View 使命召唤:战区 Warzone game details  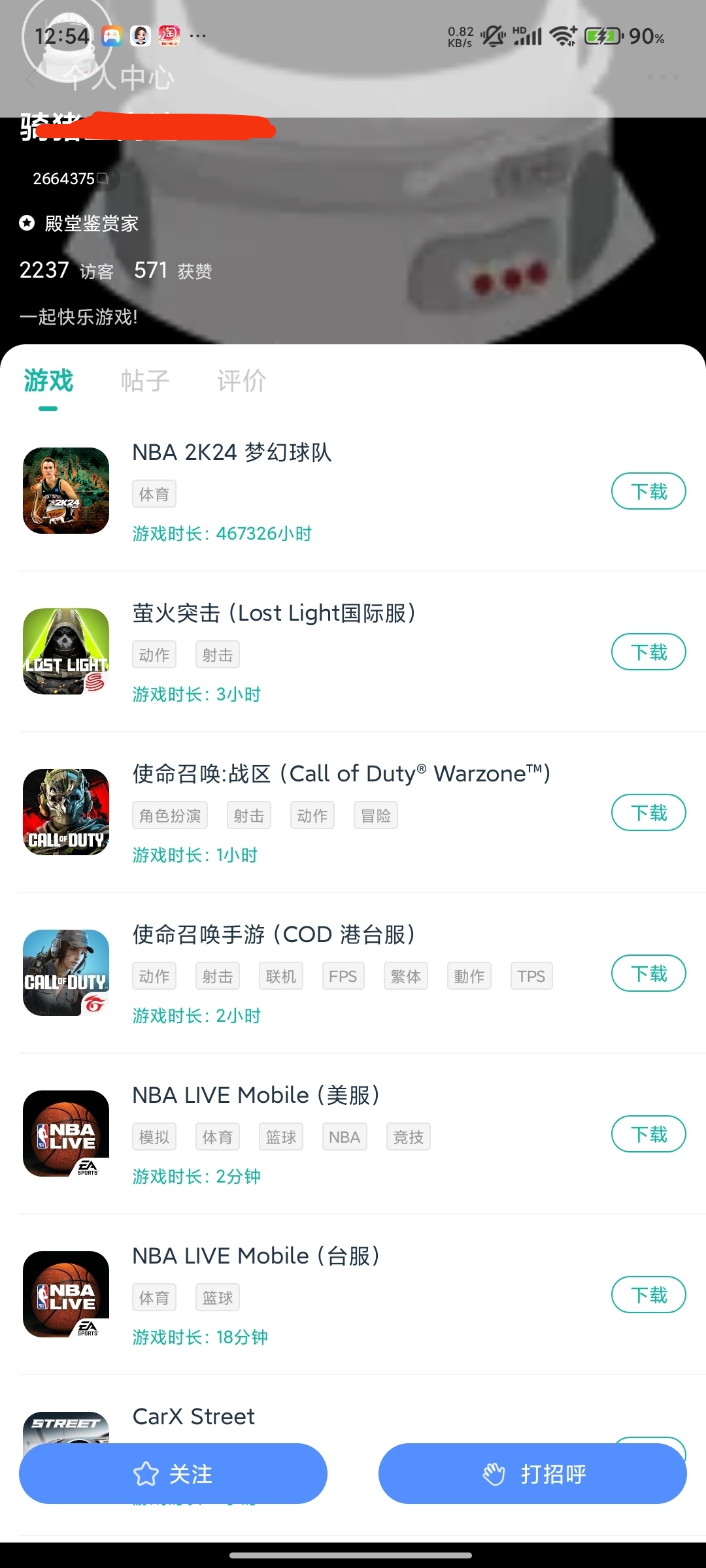[x=341, y=774]
